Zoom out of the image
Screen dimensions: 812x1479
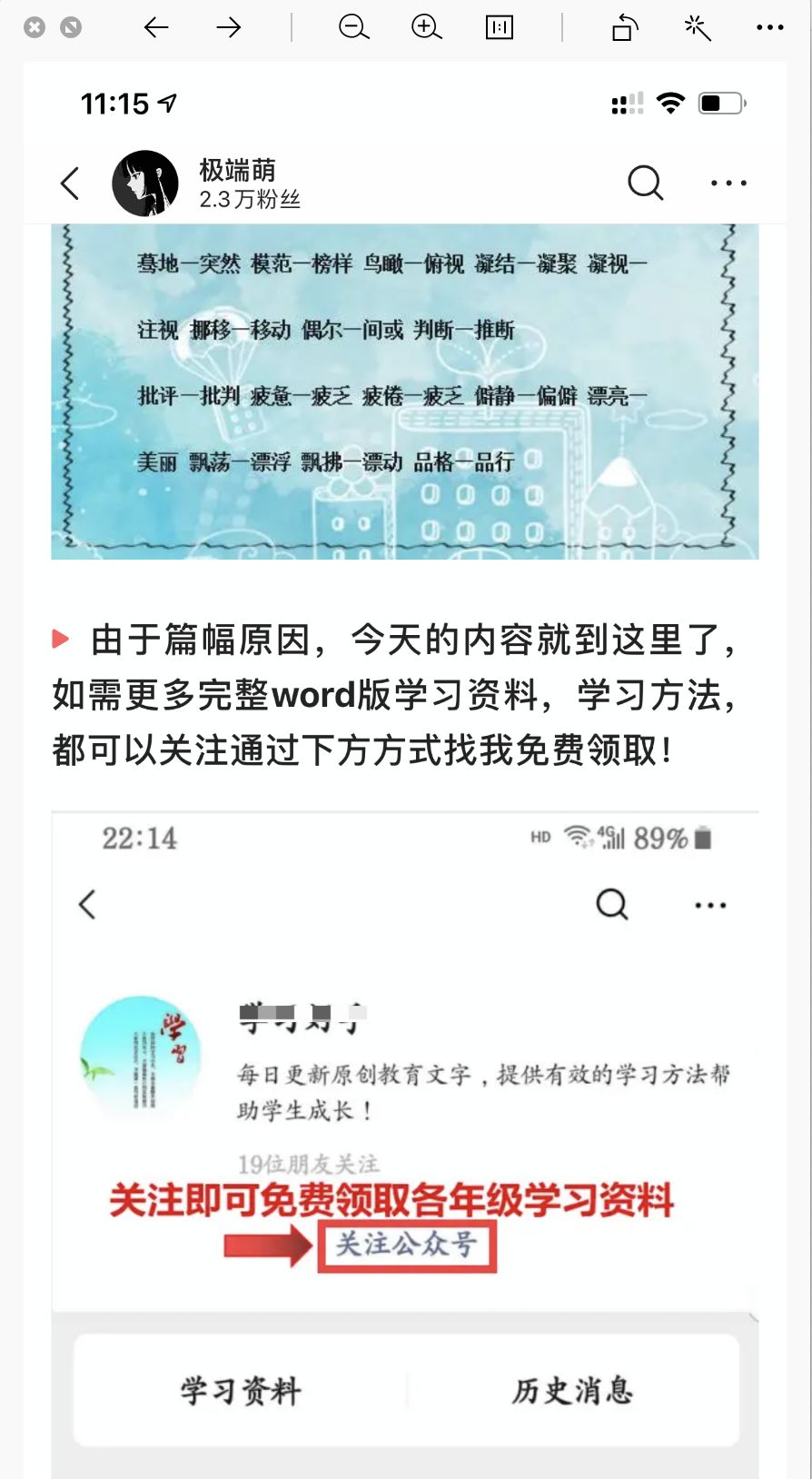tap(353, 27)
